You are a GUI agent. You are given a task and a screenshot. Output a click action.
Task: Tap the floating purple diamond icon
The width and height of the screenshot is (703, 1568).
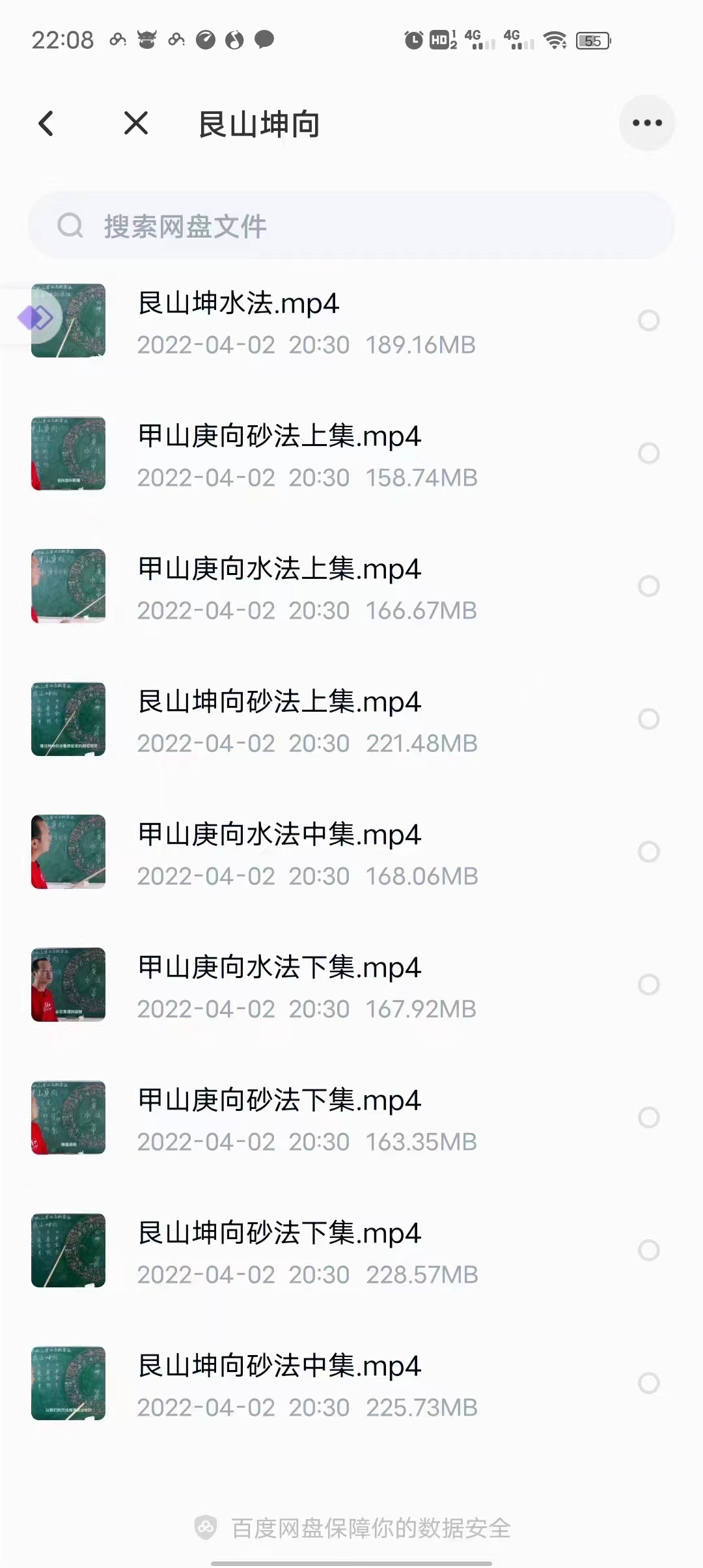click(35, 318)
